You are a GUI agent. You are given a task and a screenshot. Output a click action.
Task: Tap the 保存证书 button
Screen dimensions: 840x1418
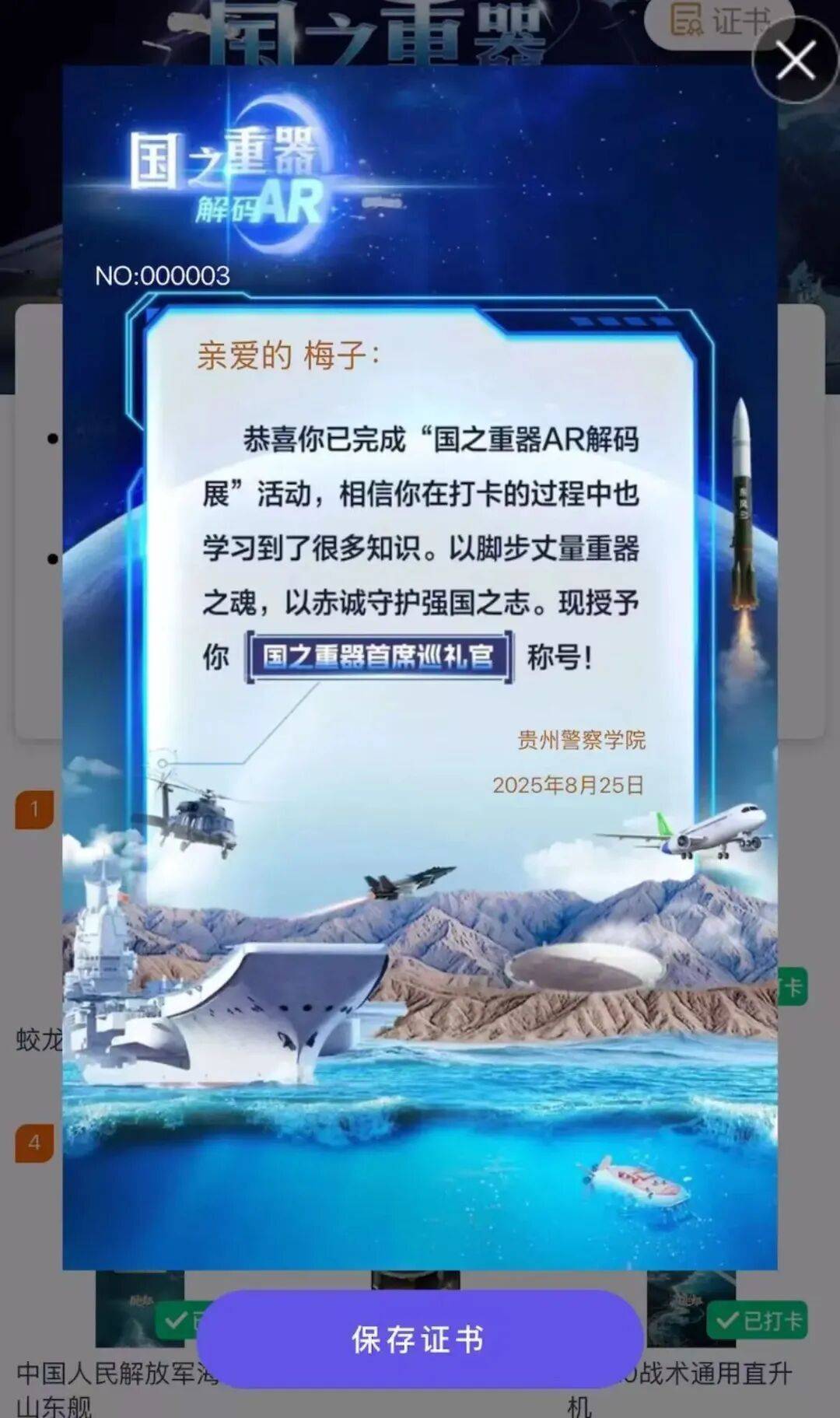pos(419,1339)
